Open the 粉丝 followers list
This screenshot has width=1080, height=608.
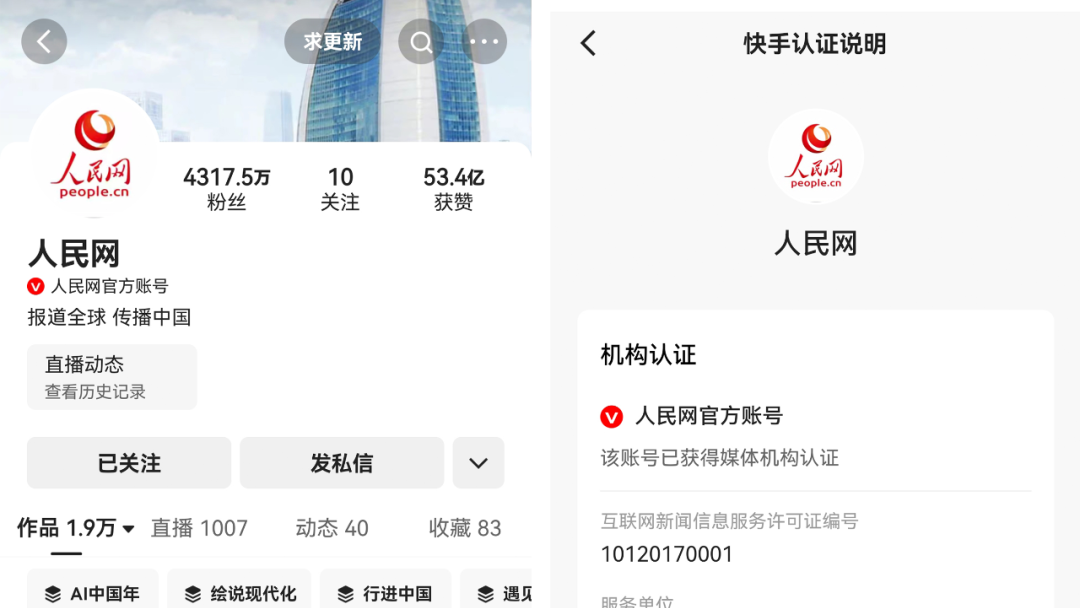(x=226, y=189)
